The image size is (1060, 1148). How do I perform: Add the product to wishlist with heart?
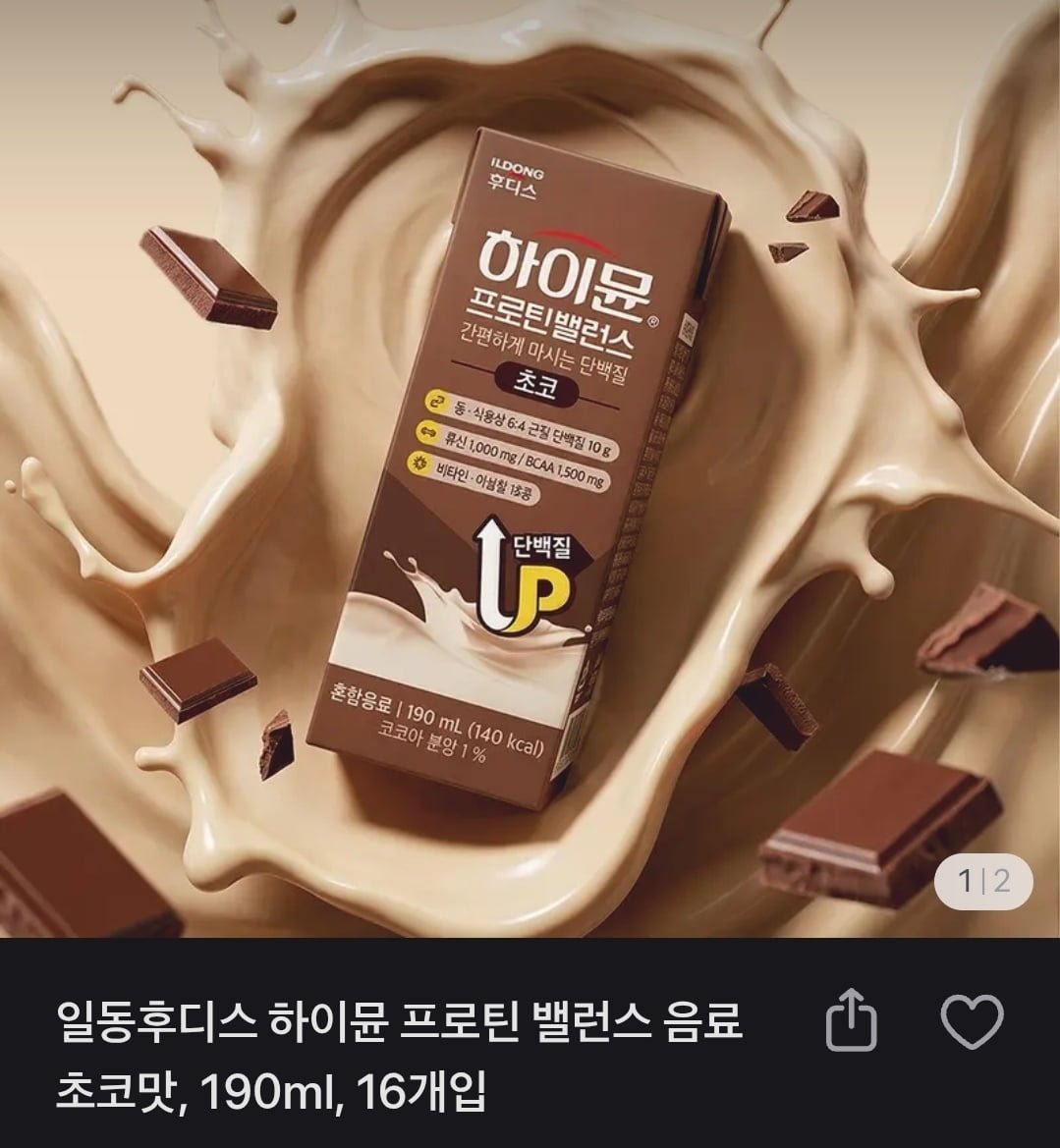tap(972, 1021)
